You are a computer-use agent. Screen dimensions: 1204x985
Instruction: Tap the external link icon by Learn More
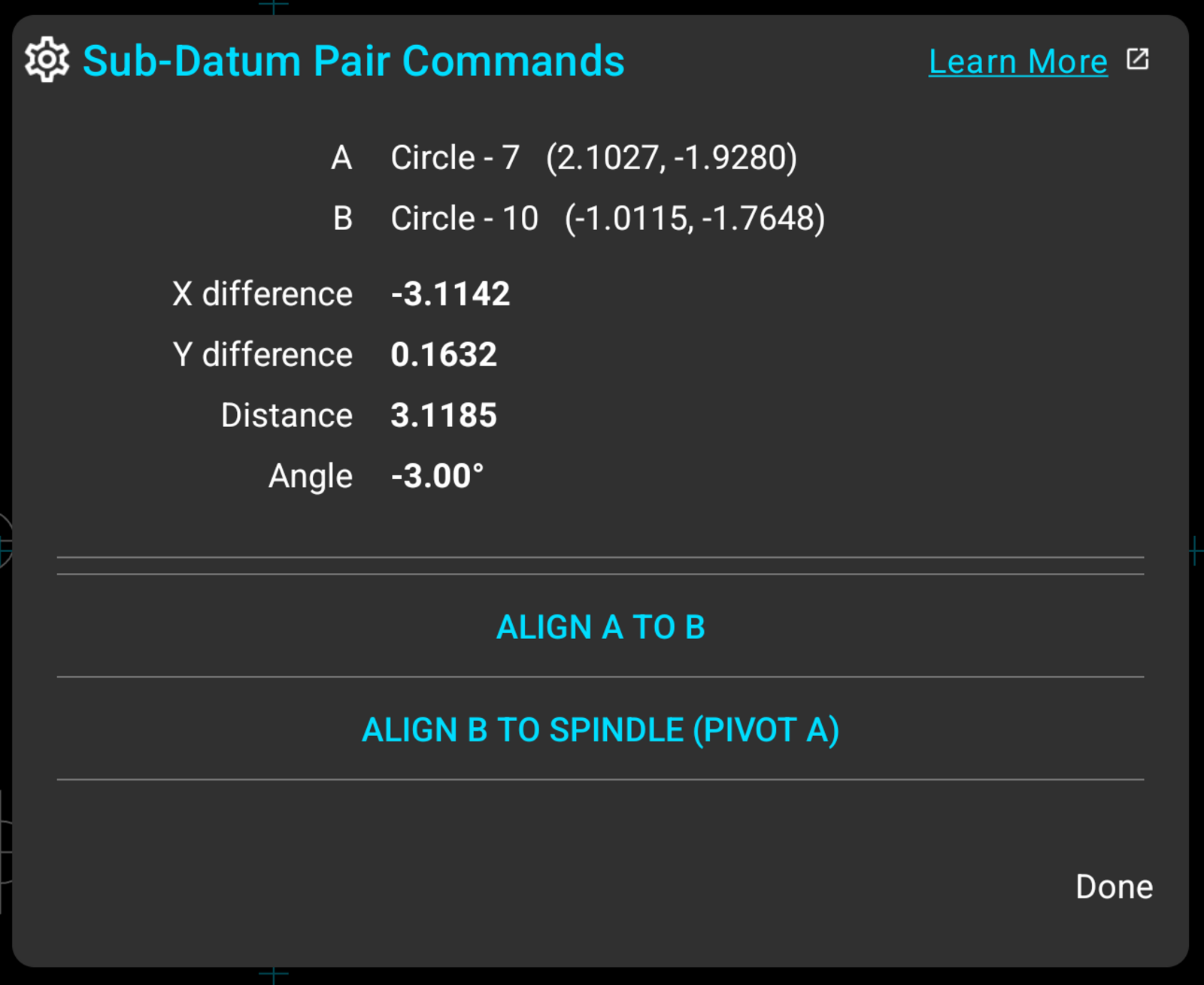click(x=1137, y=59)
